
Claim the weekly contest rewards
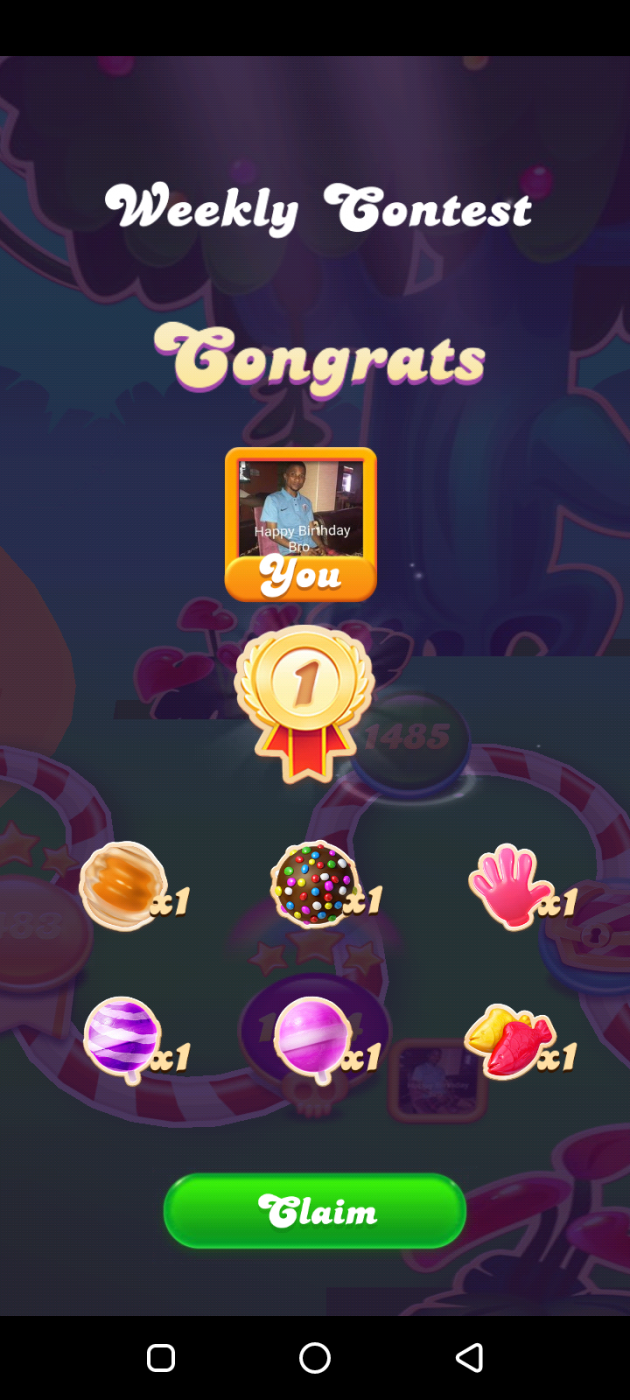click(x=314, y=1211)
